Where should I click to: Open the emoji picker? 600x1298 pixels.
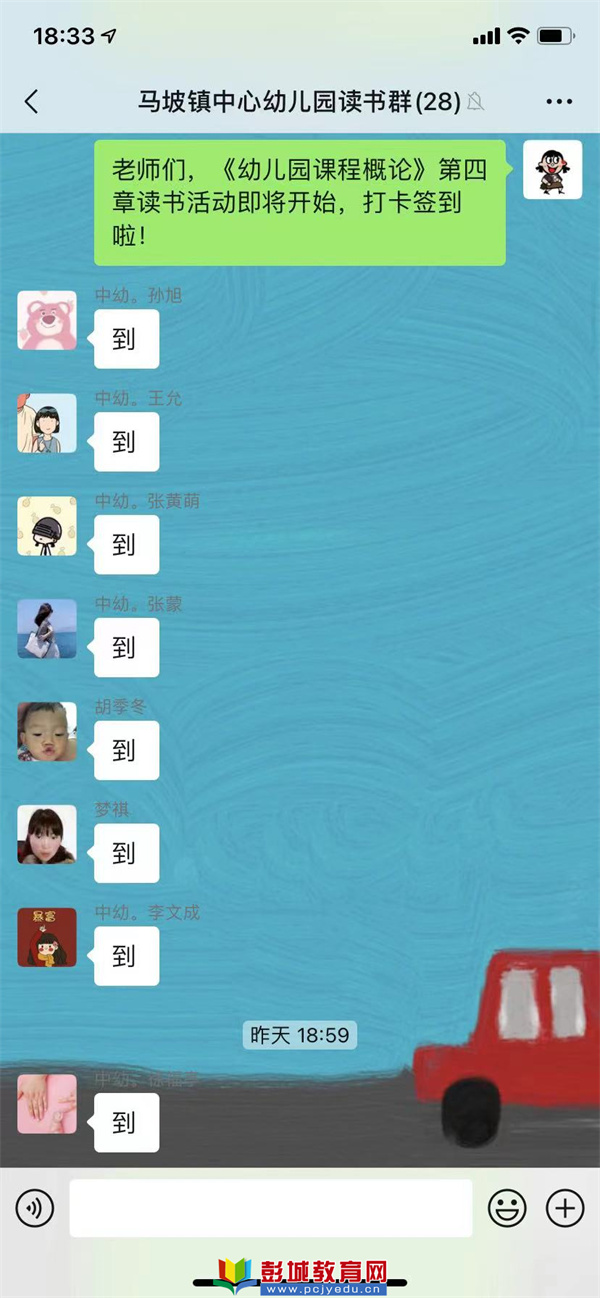507,1209
